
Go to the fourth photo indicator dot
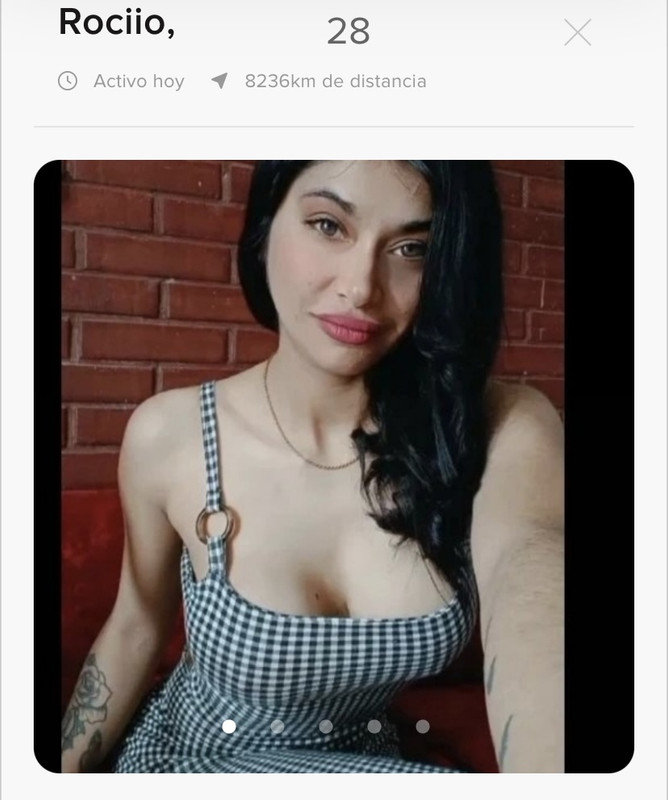click(374, 727)
